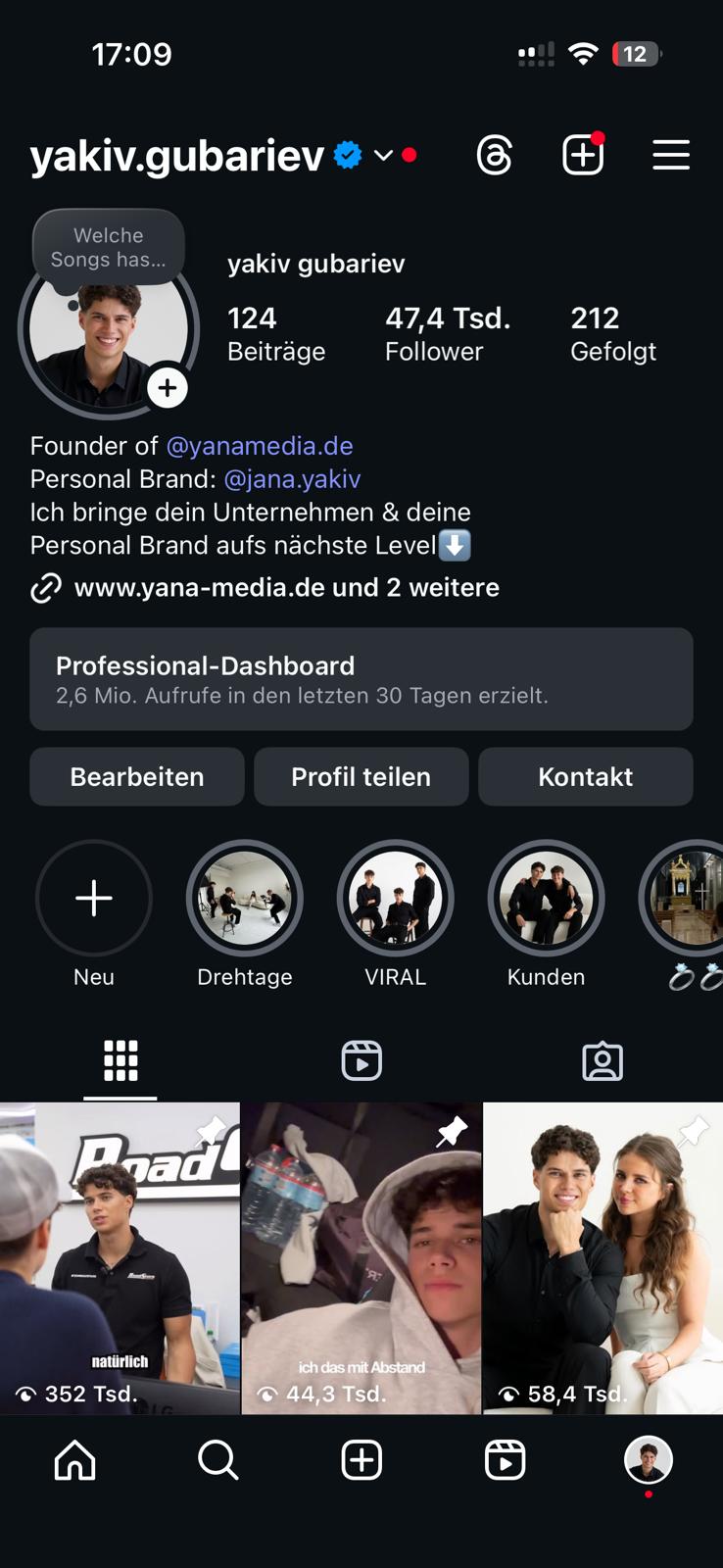Image resolution: width=723 pixels, height=1568 pixels.
Task: Open the Search tab in bottom bar
Action: 217,1460
